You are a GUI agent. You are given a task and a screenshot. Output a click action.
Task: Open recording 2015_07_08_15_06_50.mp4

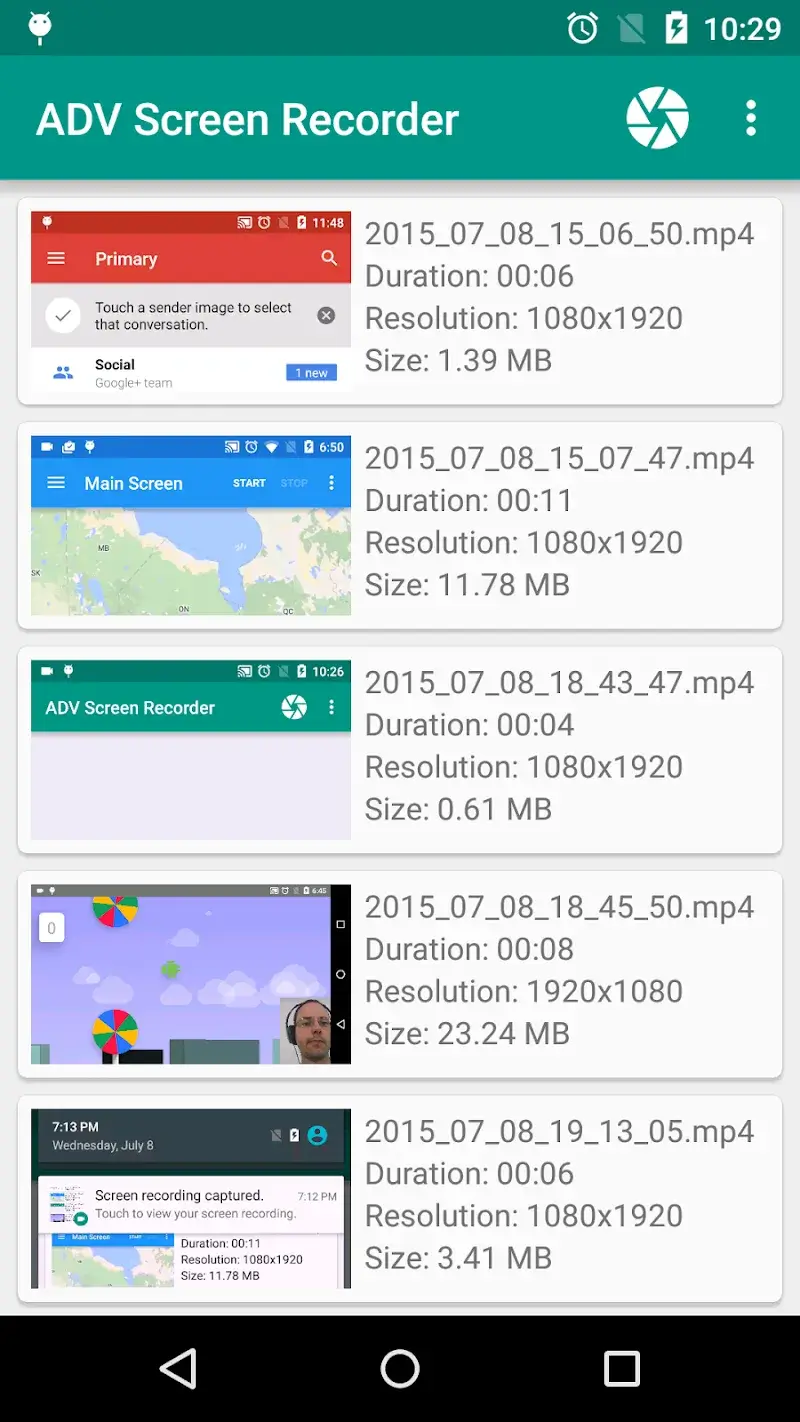(400, 301)
